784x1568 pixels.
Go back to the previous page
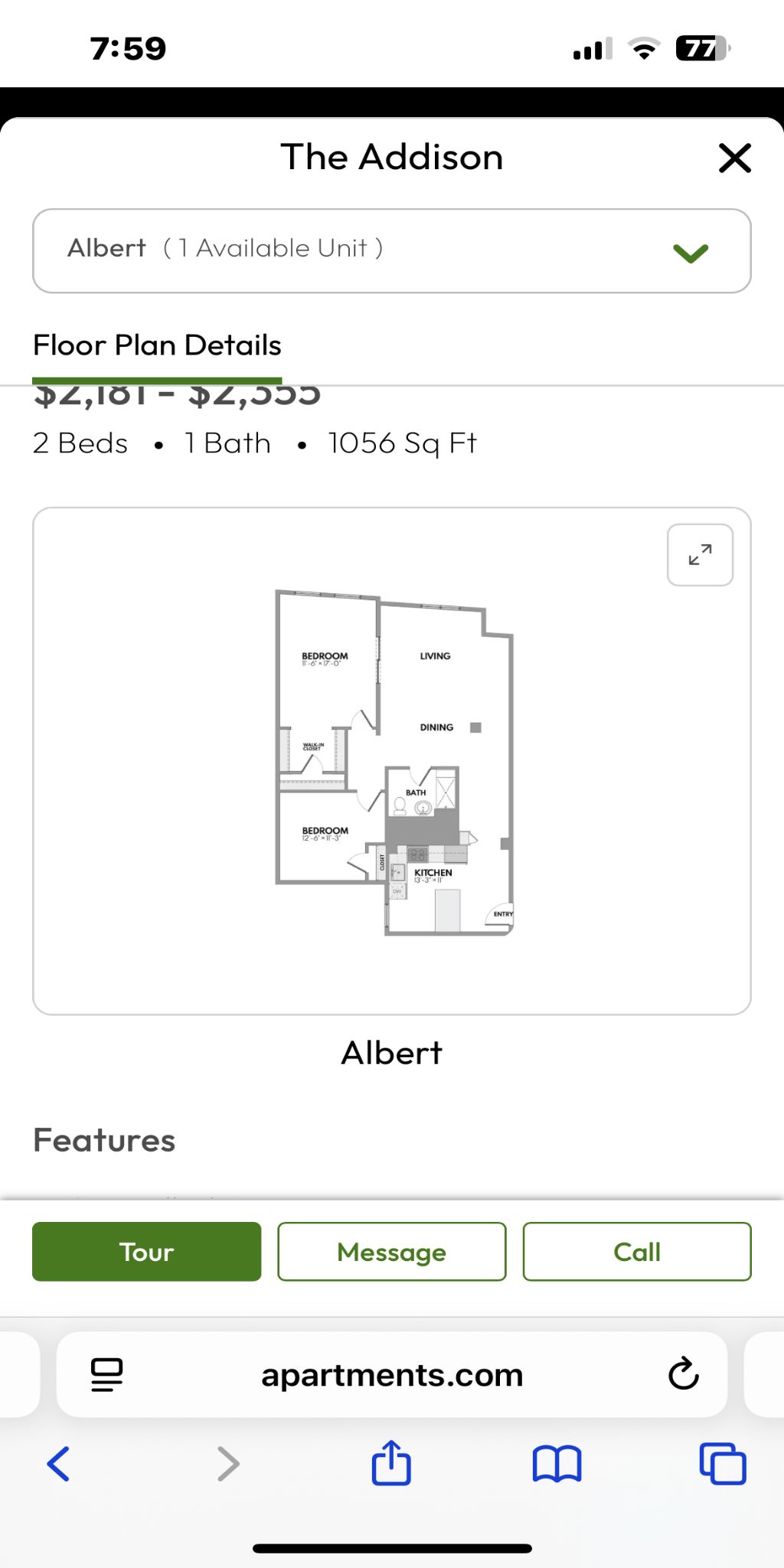(x=59, y=1464)
